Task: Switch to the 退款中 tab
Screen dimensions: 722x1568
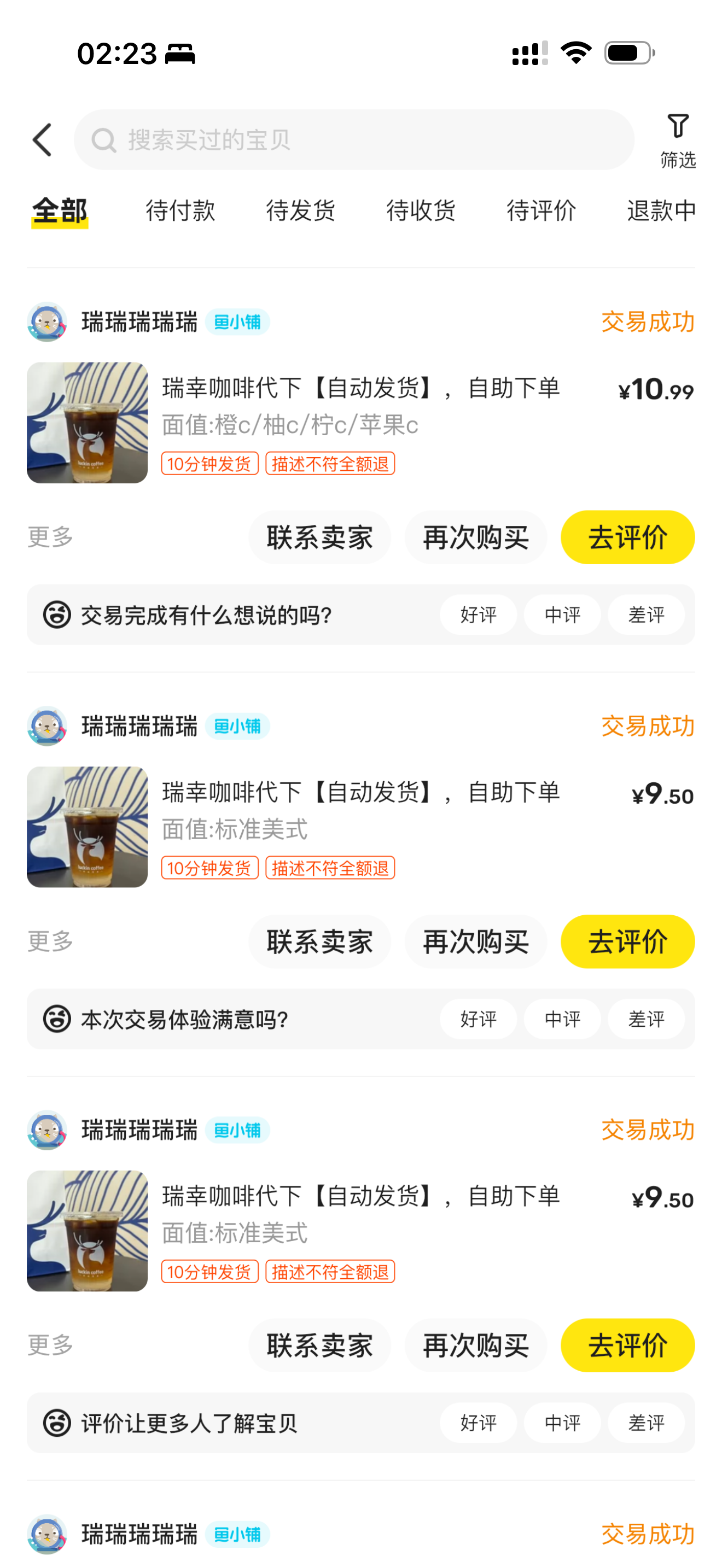Action: point(661,210)
